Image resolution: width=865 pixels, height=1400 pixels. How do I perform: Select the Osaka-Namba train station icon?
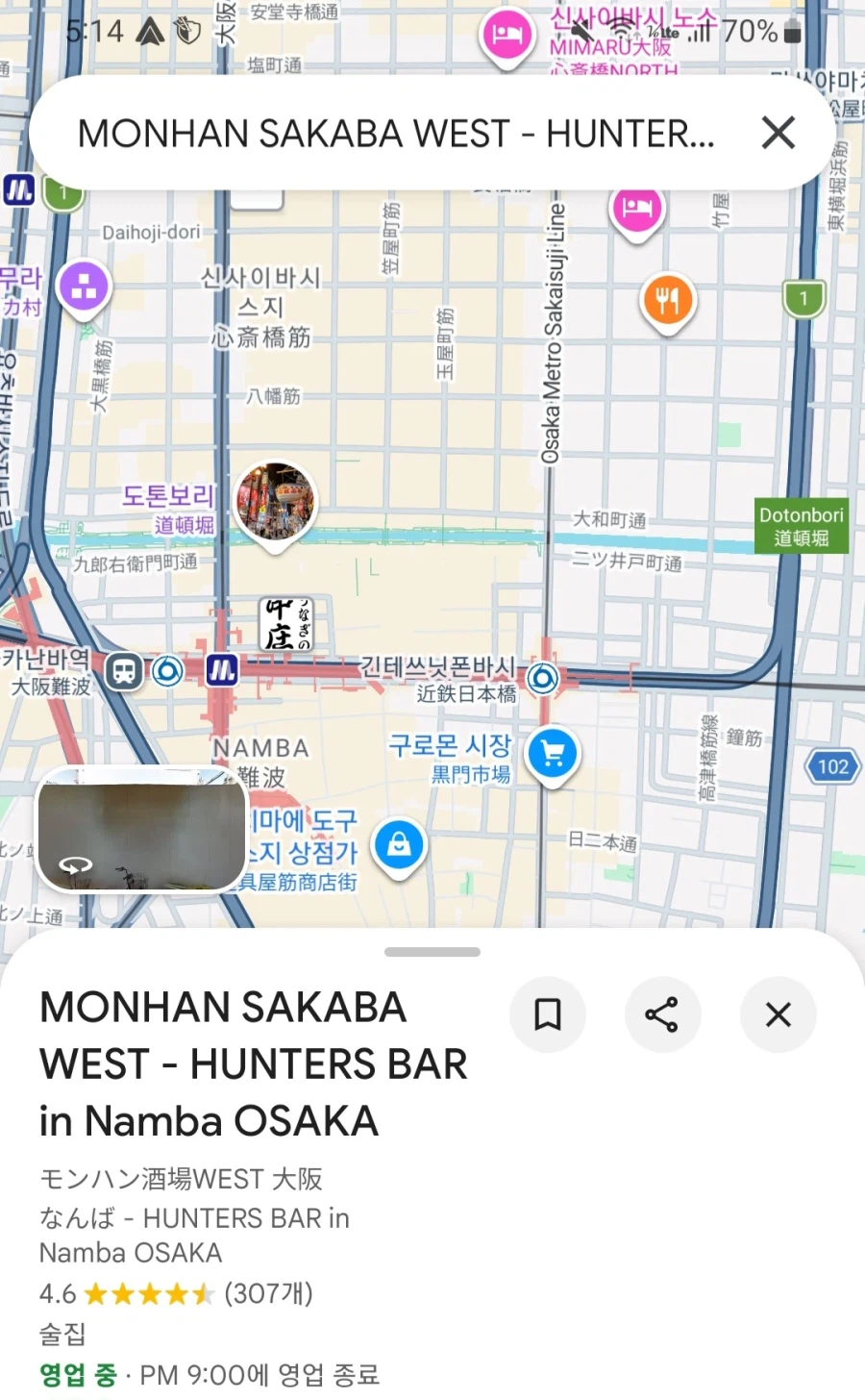coord(125,670)
